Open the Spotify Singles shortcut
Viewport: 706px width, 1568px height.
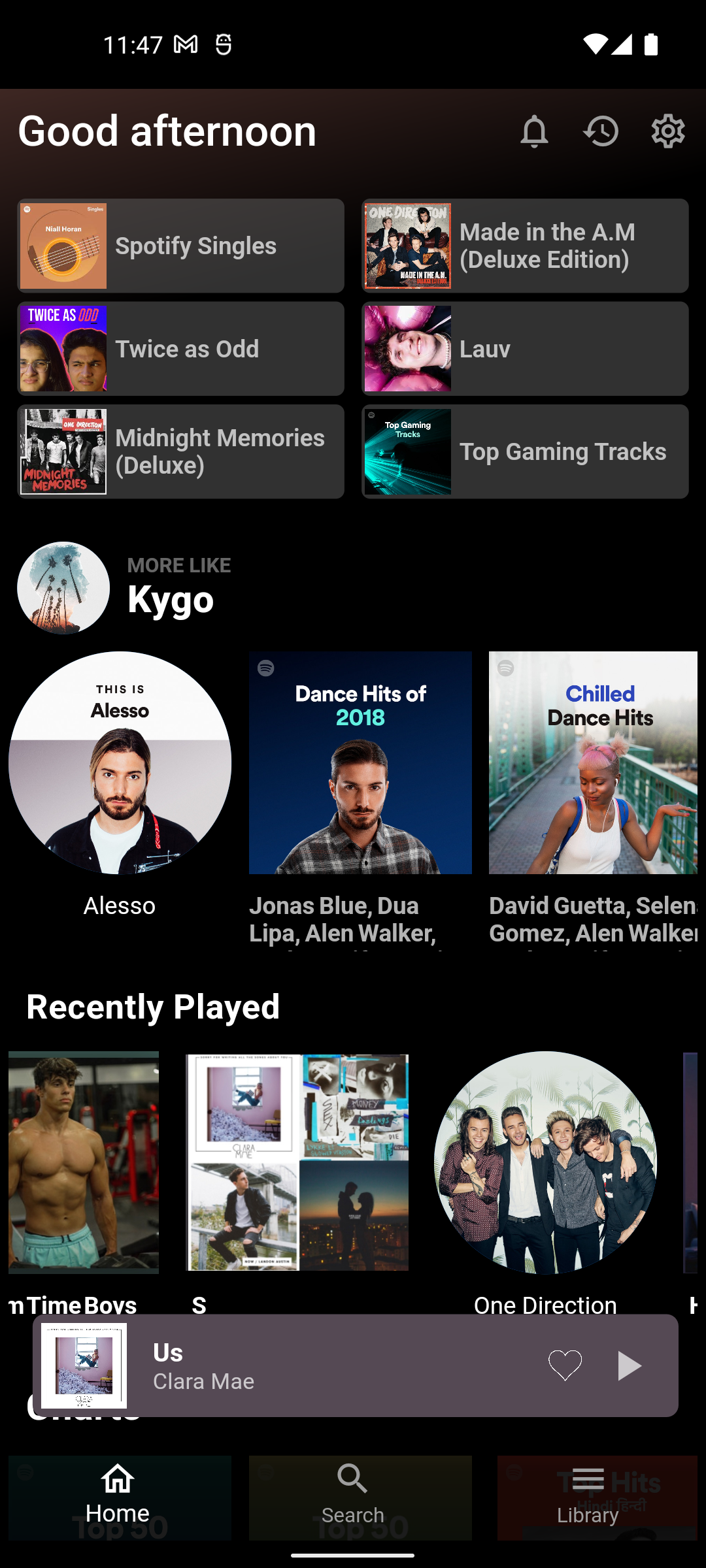(180, 246)
